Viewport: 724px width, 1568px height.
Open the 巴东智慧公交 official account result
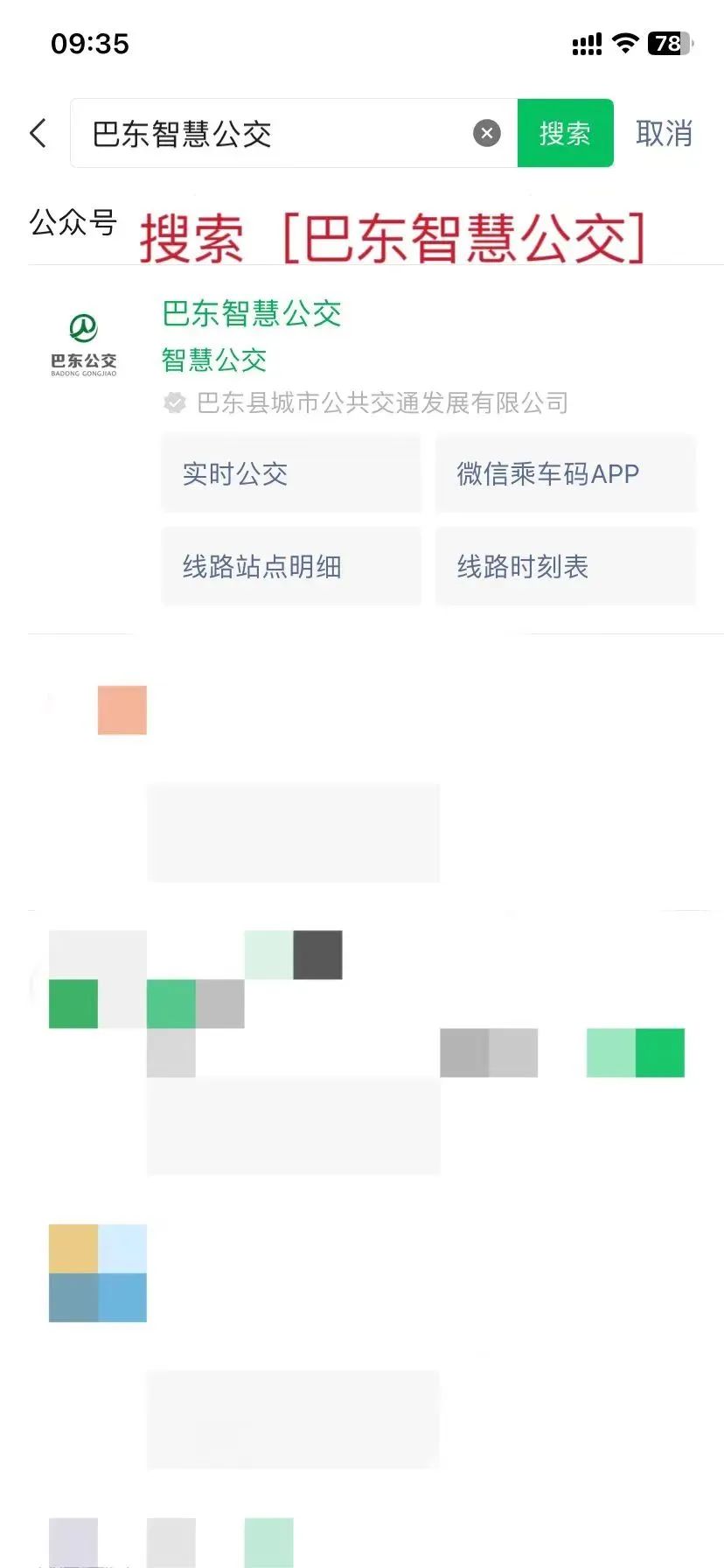click(252, 313)
